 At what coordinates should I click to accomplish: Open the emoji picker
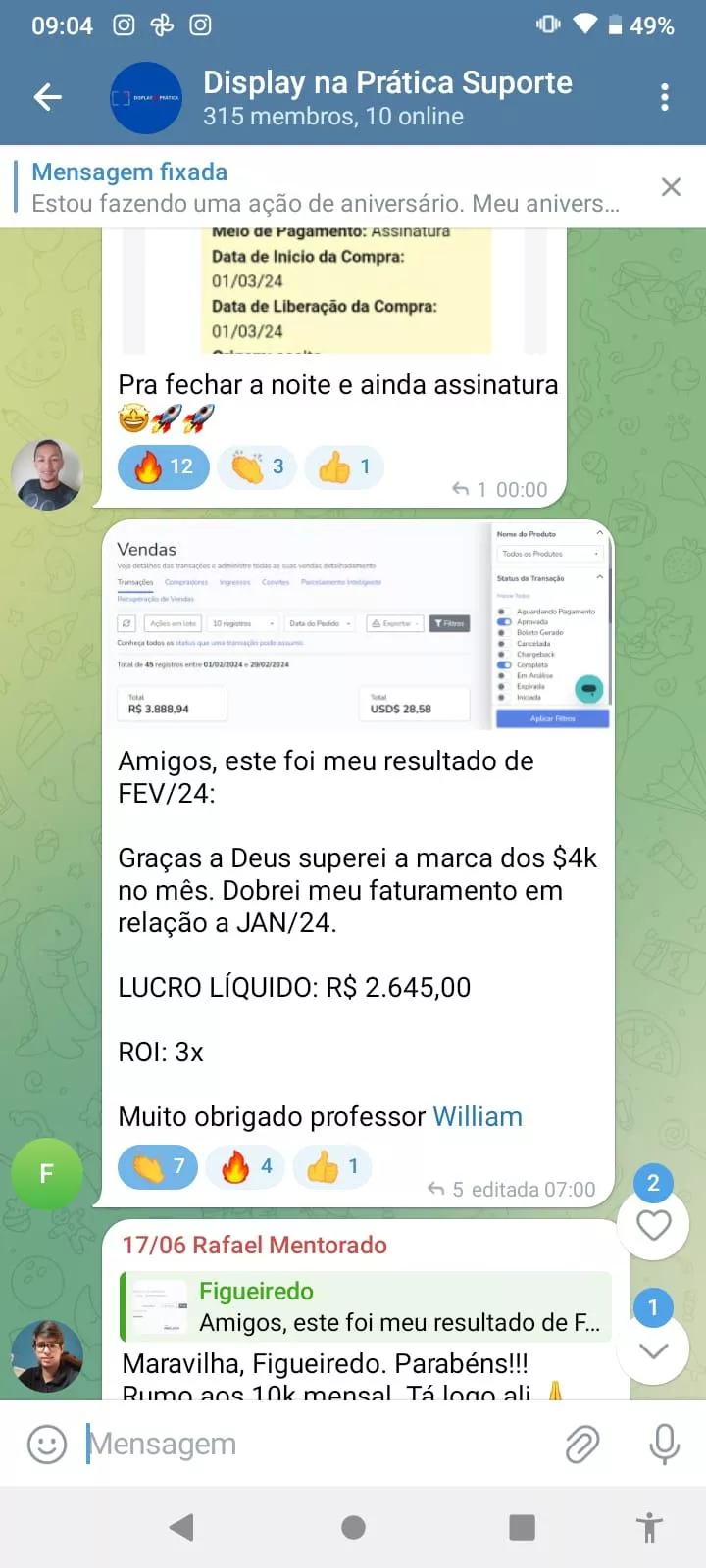46,1444
